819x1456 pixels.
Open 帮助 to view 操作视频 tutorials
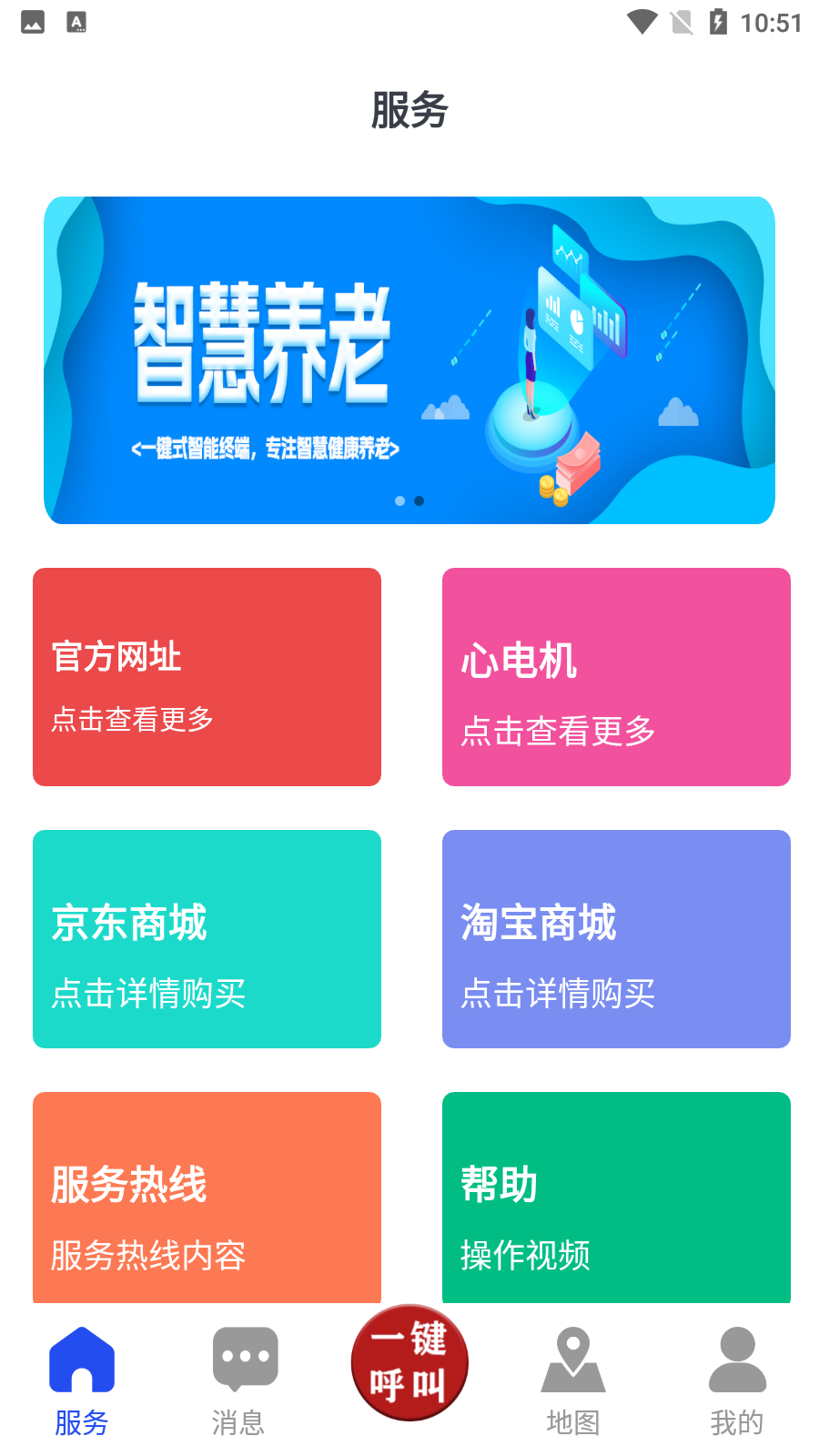point(616,1198)
